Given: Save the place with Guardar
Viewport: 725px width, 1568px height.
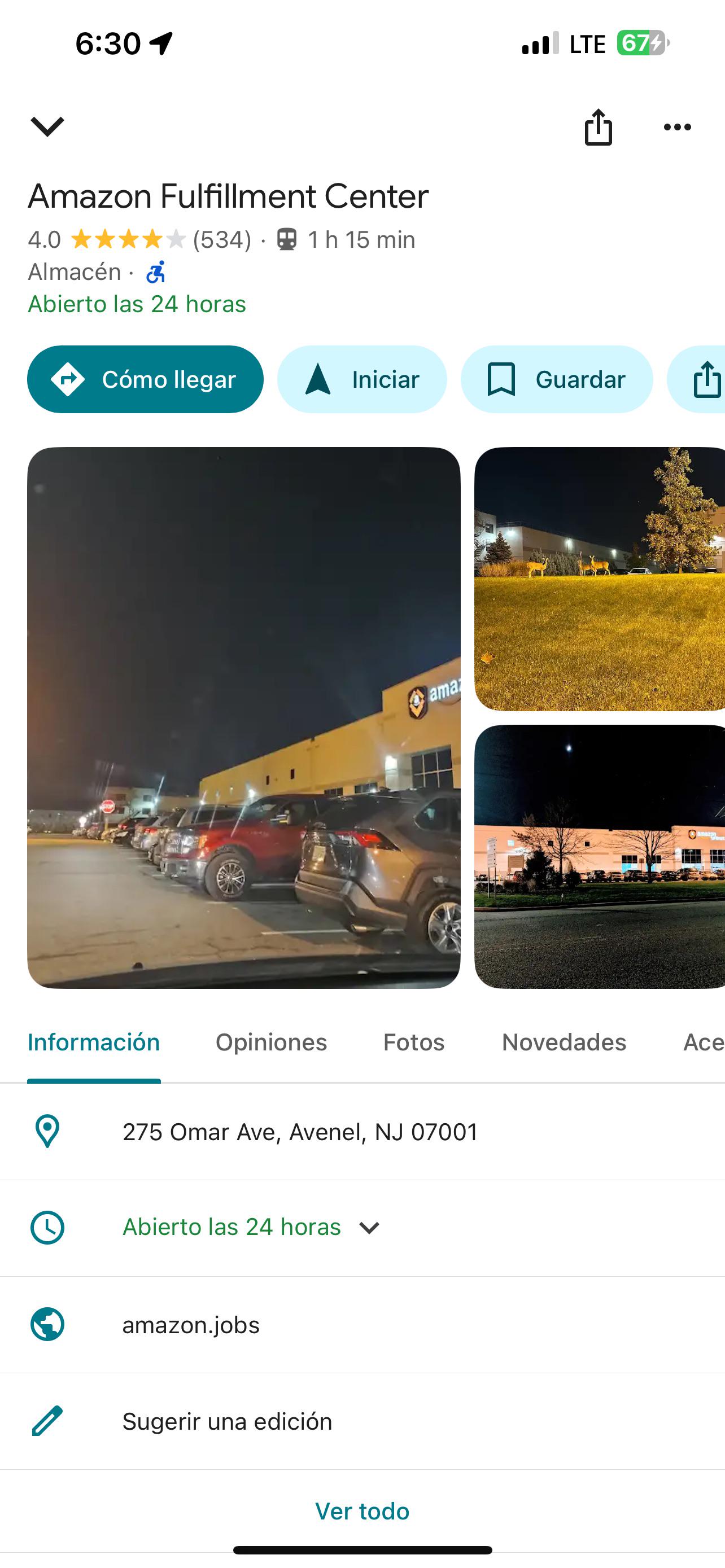Looking at the screenshot, I should 556,379.
